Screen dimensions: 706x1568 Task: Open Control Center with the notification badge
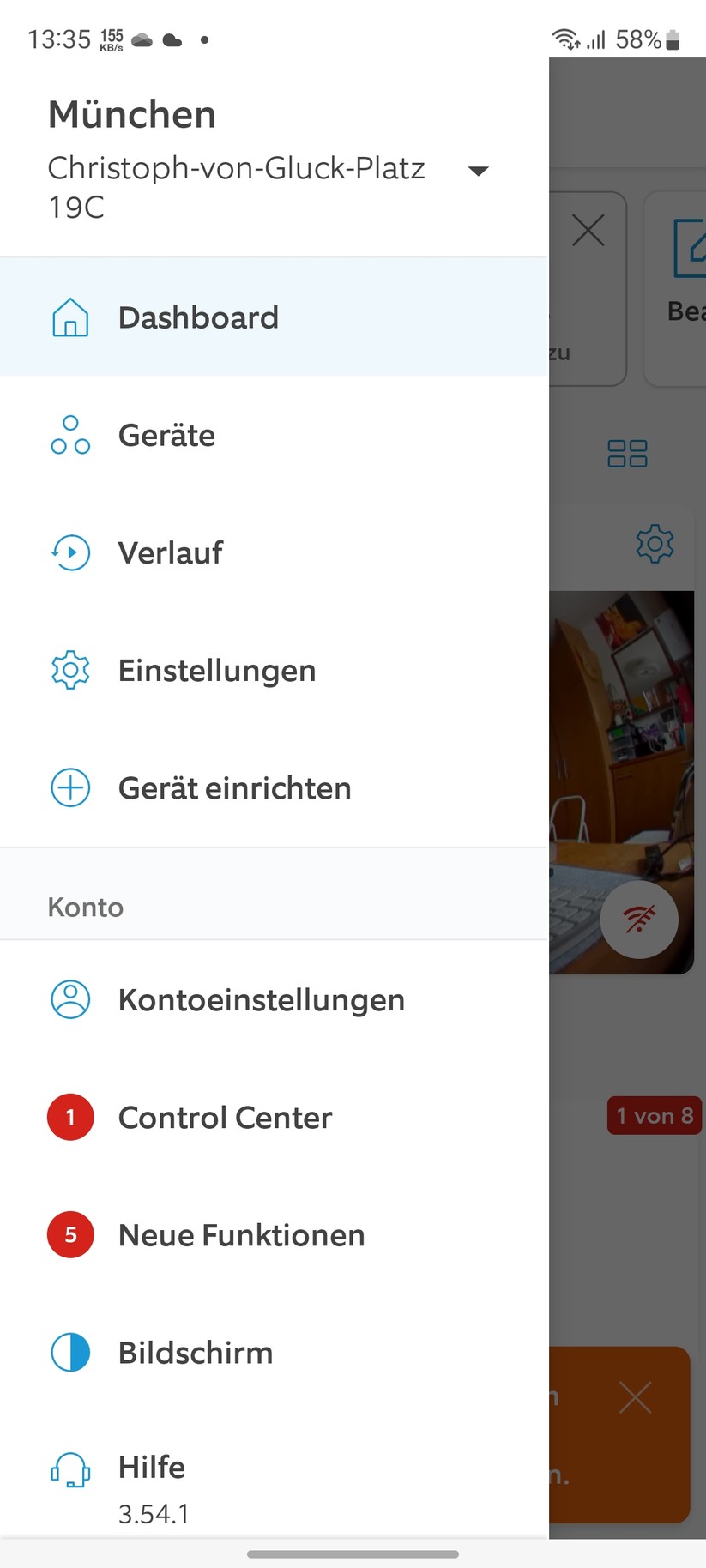pyautogui.click(x=70, y=1116)
